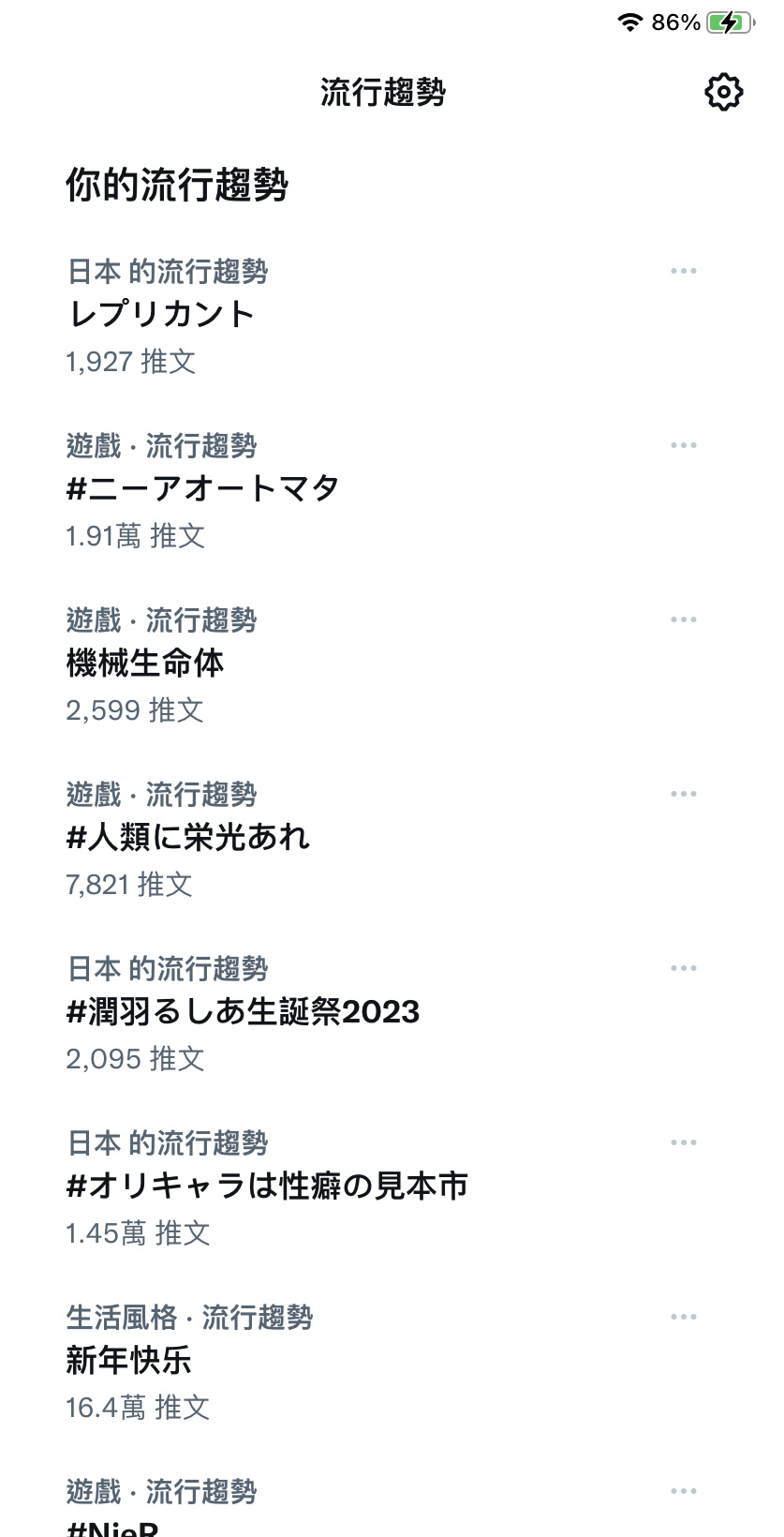Tap options dots next to #潤羽るしあ生誕祭2023
The image size is (784, 1537).
coord(684,968)
